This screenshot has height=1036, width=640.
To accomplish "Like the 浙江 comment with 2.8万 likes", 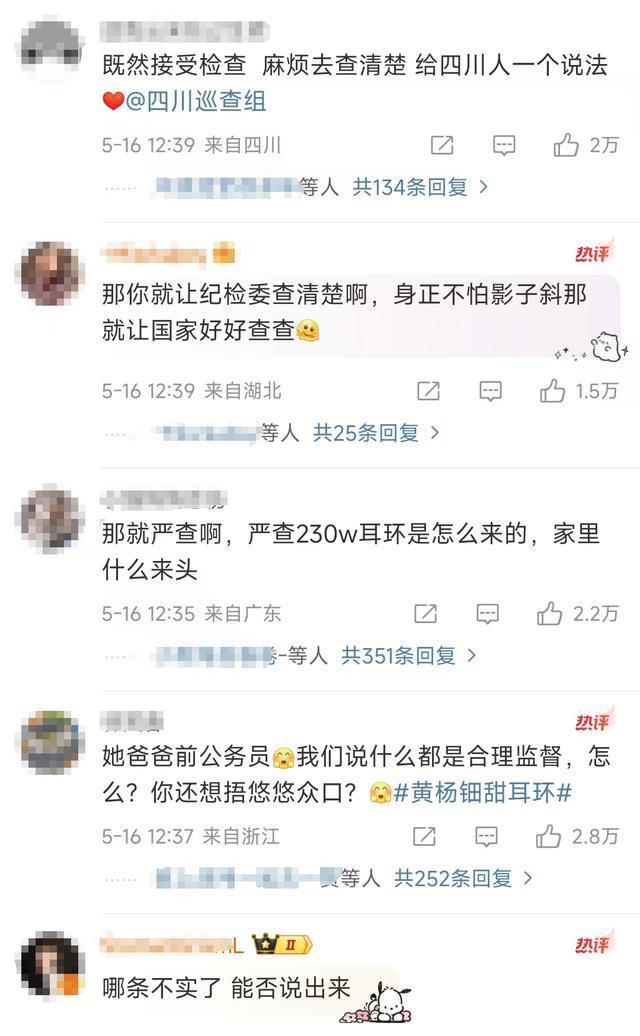I will pos(550,836).
